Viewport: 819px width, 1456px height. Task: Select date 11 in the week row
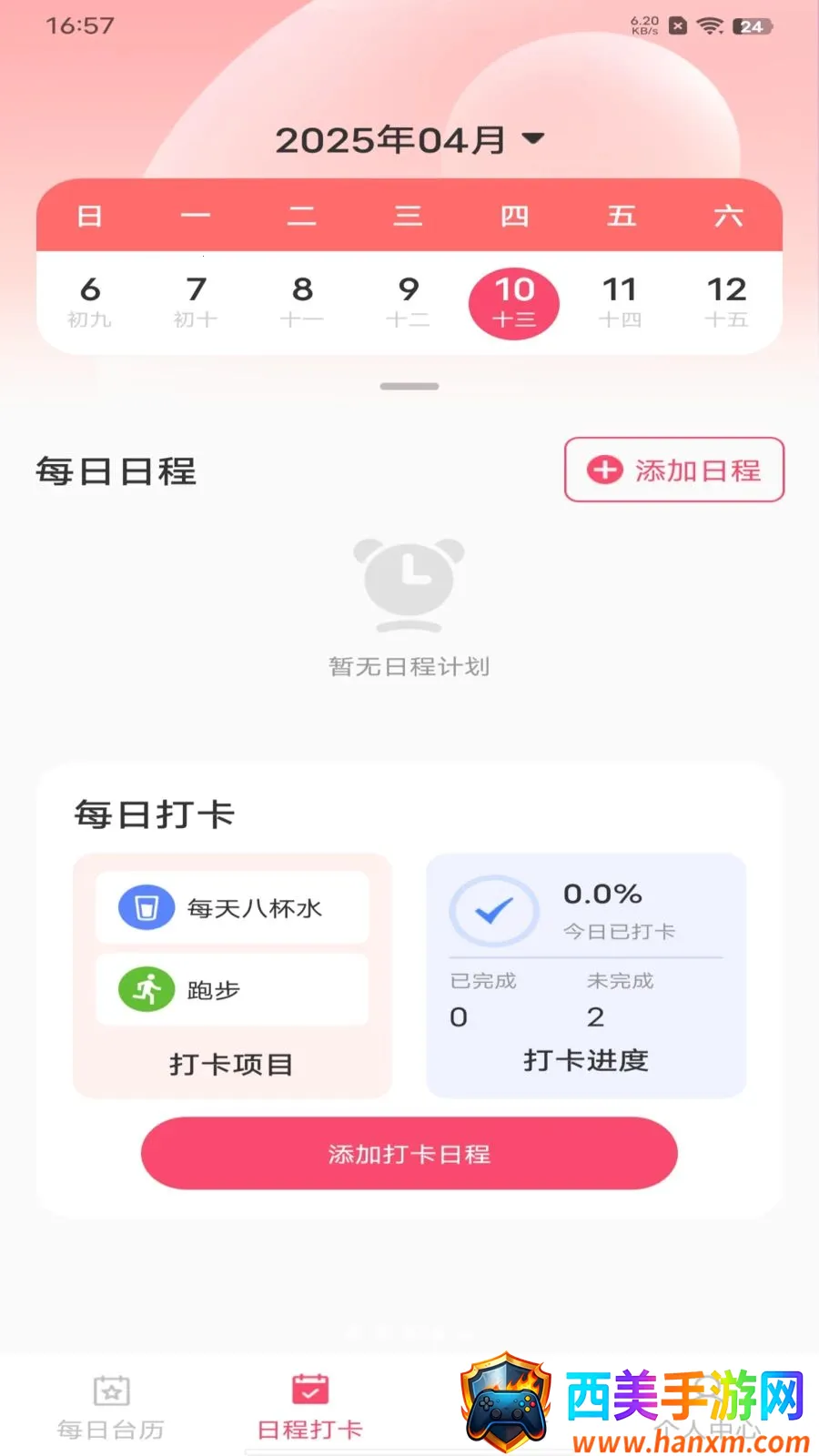click(x=620, y=303)
